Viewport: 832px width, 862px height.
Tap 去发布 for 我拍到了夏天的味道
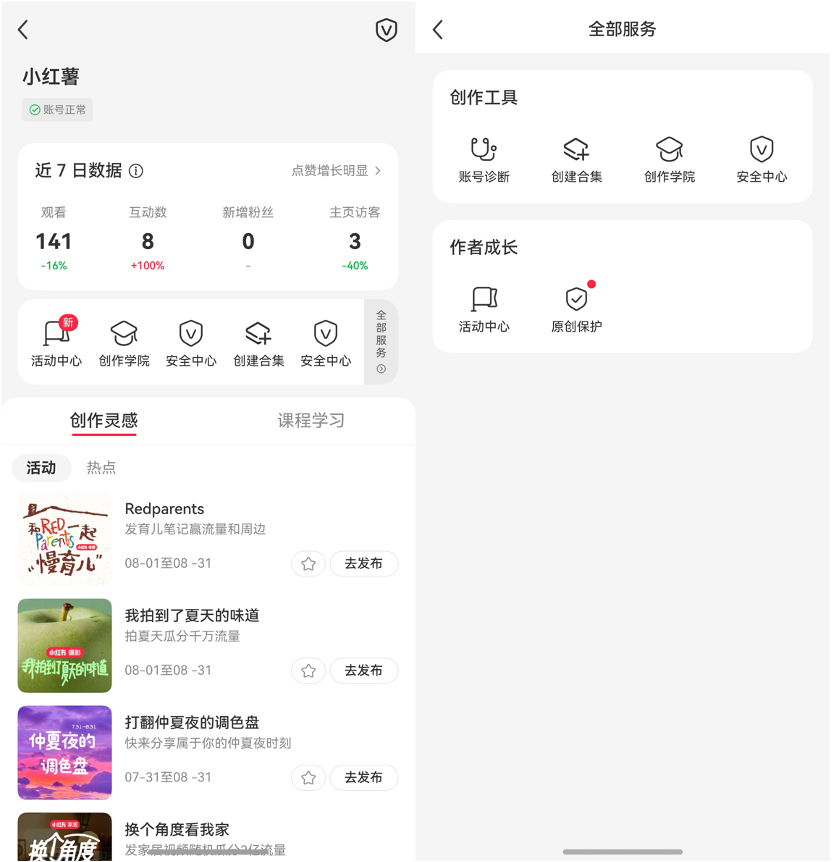pos(363,671)
